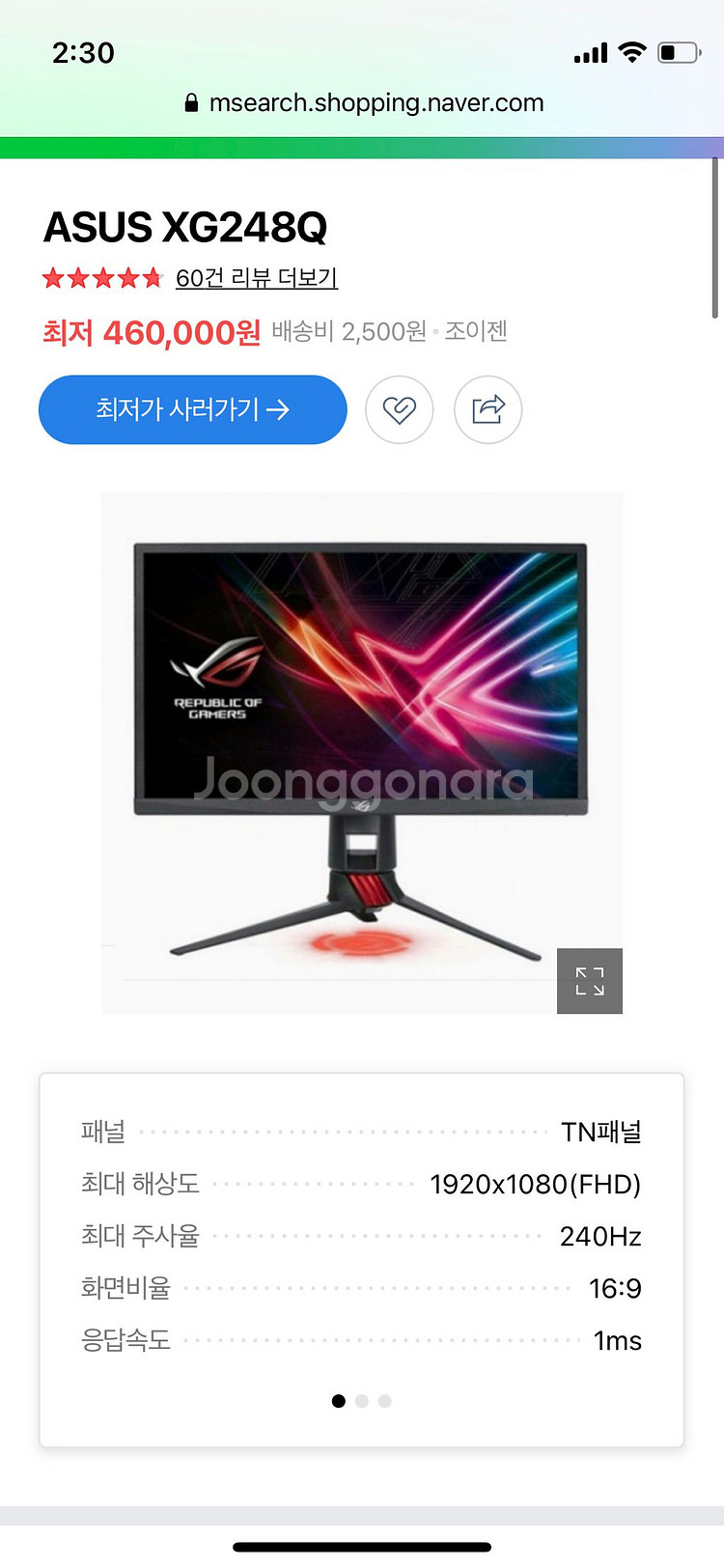The height and width of the screenshot is (1568, 724).
Task: Tap the clock showing 2:30
Action: click(84, 53)
